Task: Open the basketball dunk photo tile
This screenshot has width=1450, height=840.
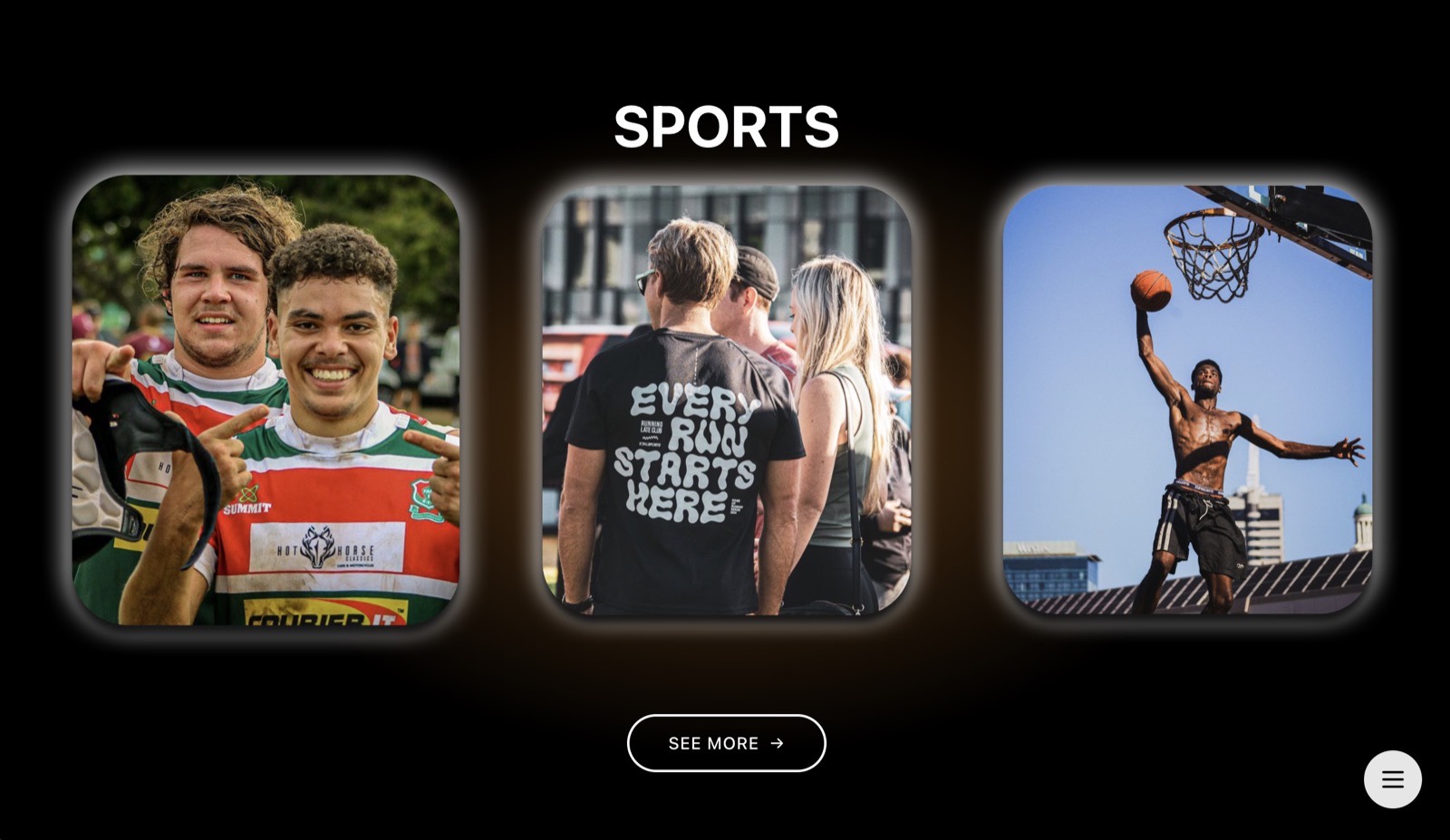Action: coord(1187,400)
